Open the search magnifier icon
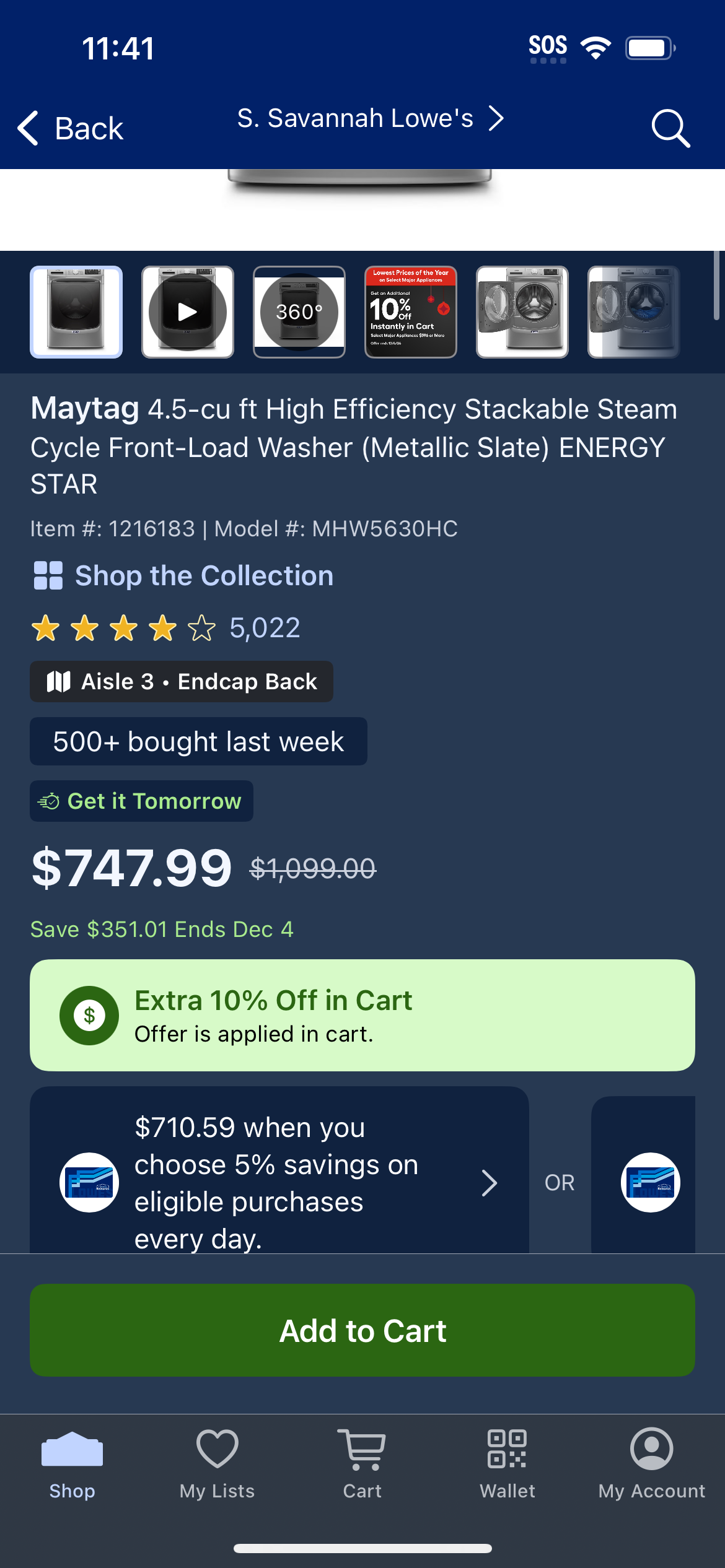 (x=670, y=128)
